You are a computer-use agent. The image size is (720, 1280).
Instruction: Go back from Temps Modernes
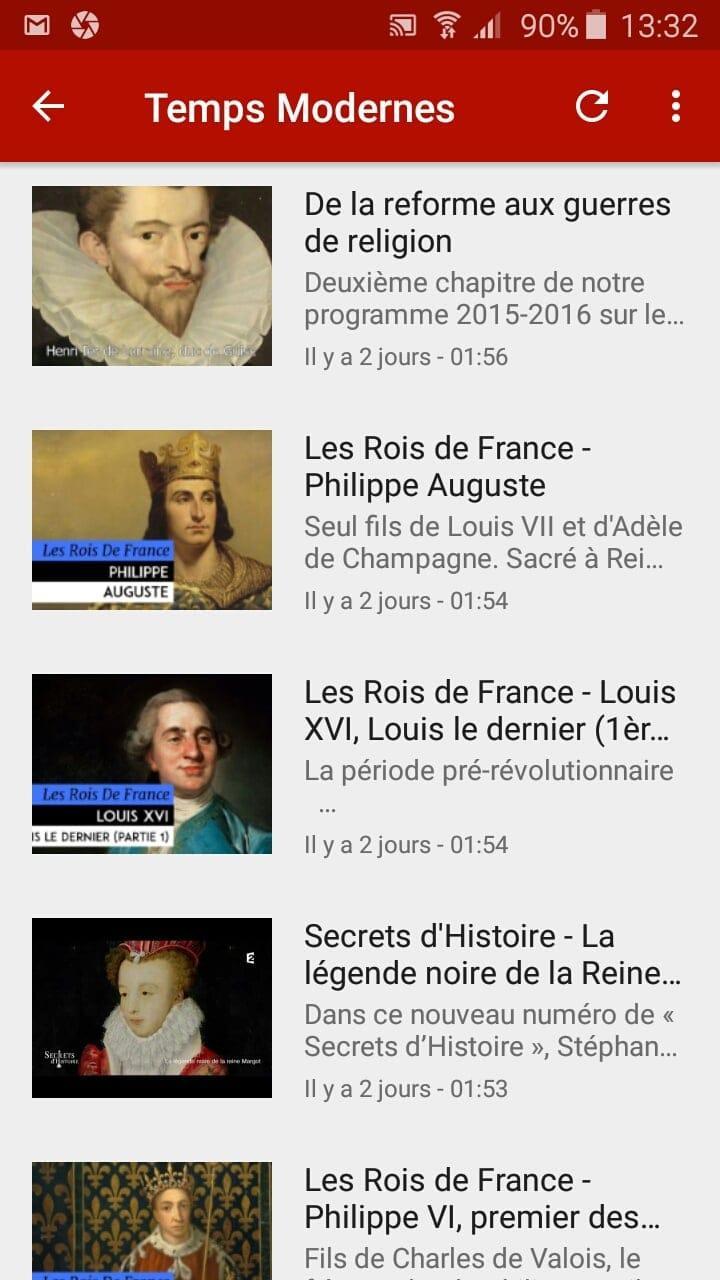point(48,106)
